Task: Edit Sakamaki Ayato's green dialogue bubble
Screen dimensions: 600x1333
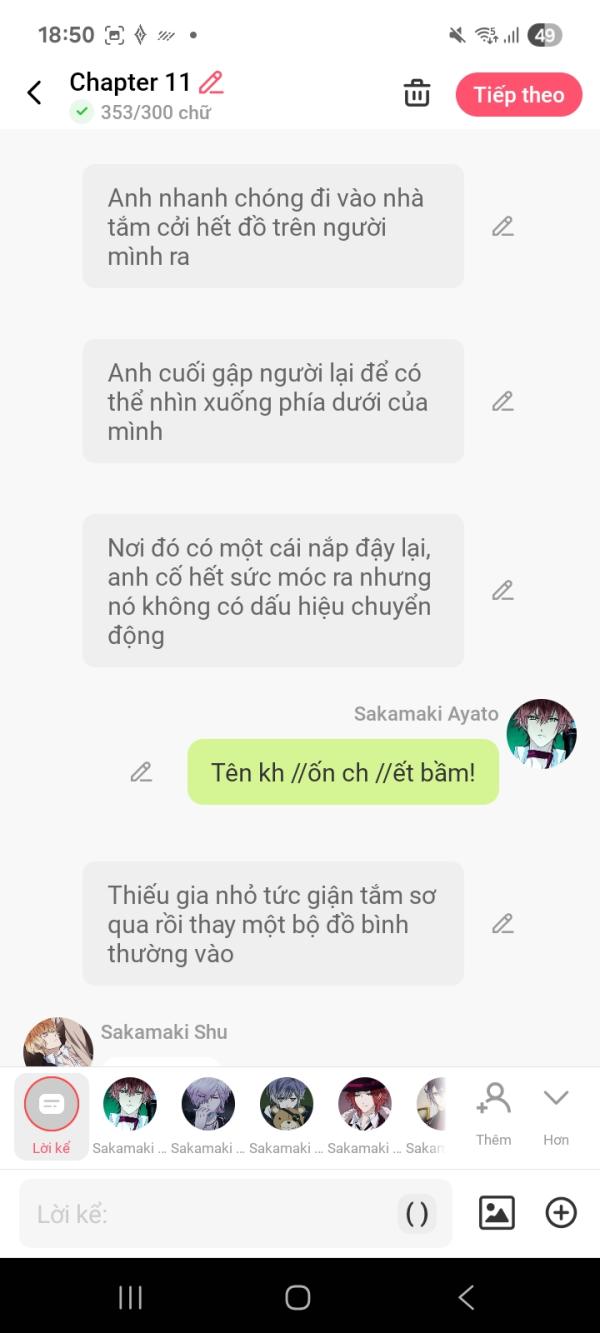Action: pyautogui.click(x=141, y=772)
